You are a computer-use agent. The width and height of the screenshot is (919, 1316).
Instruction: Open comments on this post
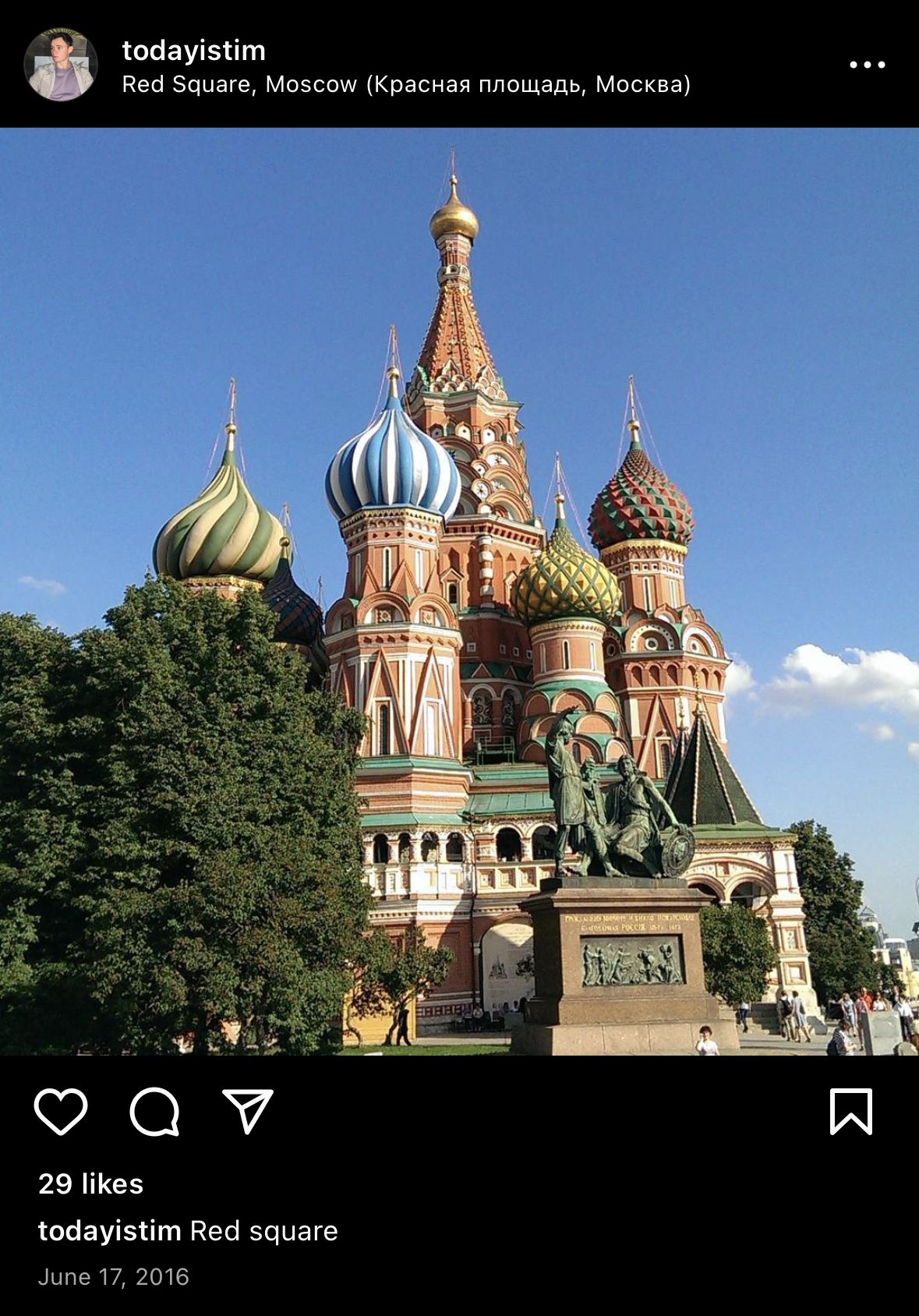click(x=154, y=1111)
